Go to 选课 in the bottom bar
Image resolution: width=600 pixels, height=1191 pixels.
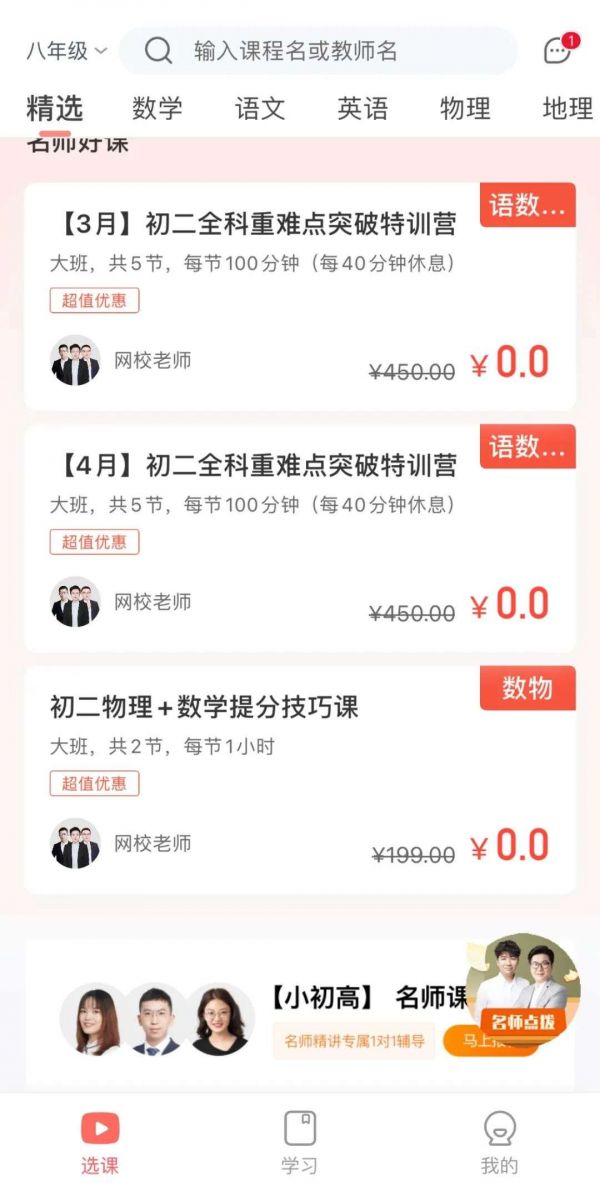(x=100, y=1142)
